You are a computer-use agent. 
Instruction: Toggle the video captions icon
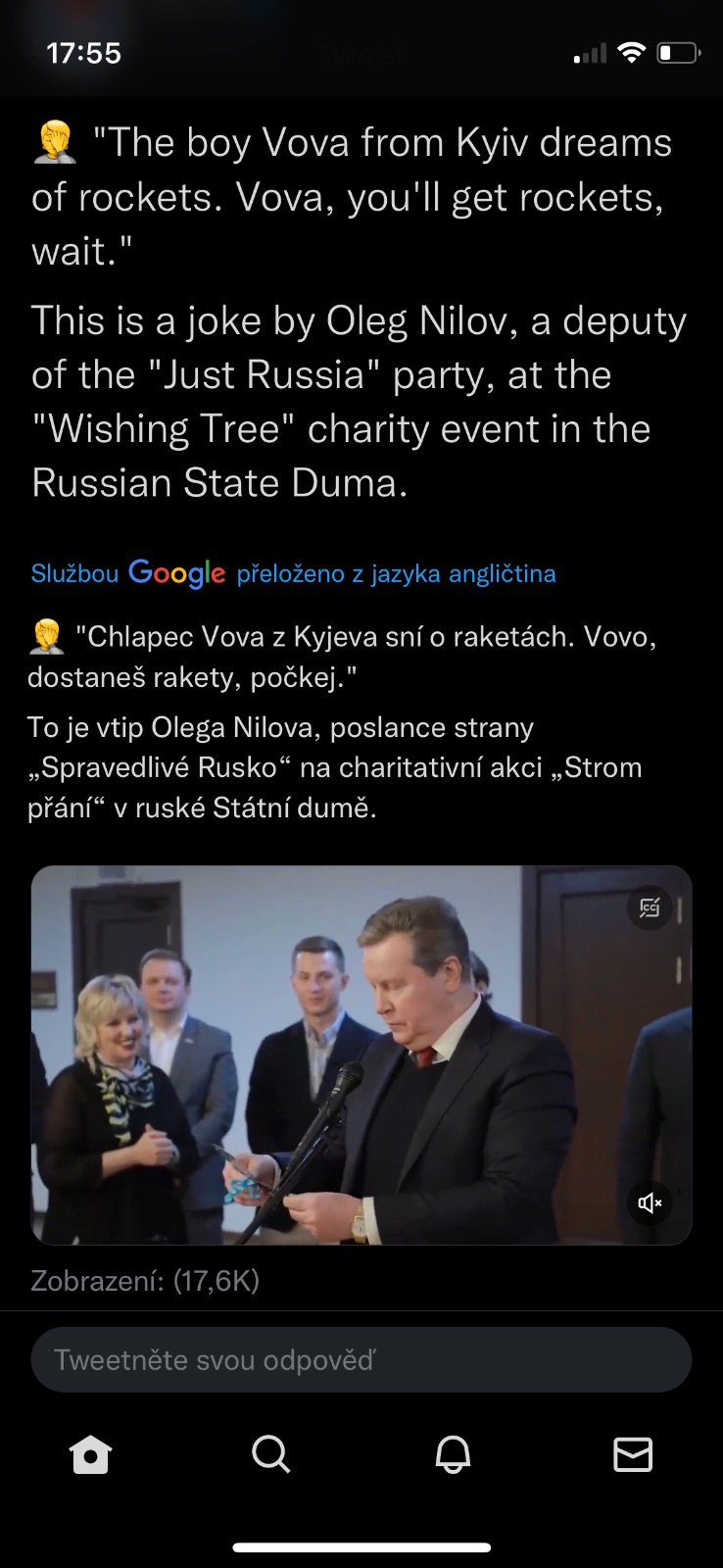click(x=650, y=908)
